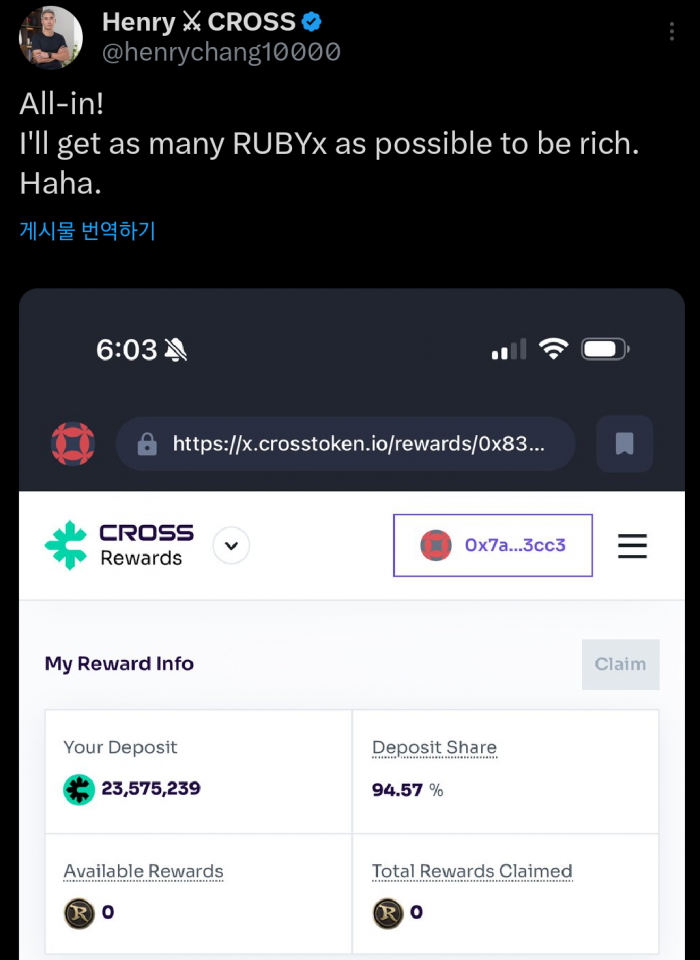Open the post's three-dot overflow menu
The image size is (700, 960).
pyautogui.click(x=671, y=31)
